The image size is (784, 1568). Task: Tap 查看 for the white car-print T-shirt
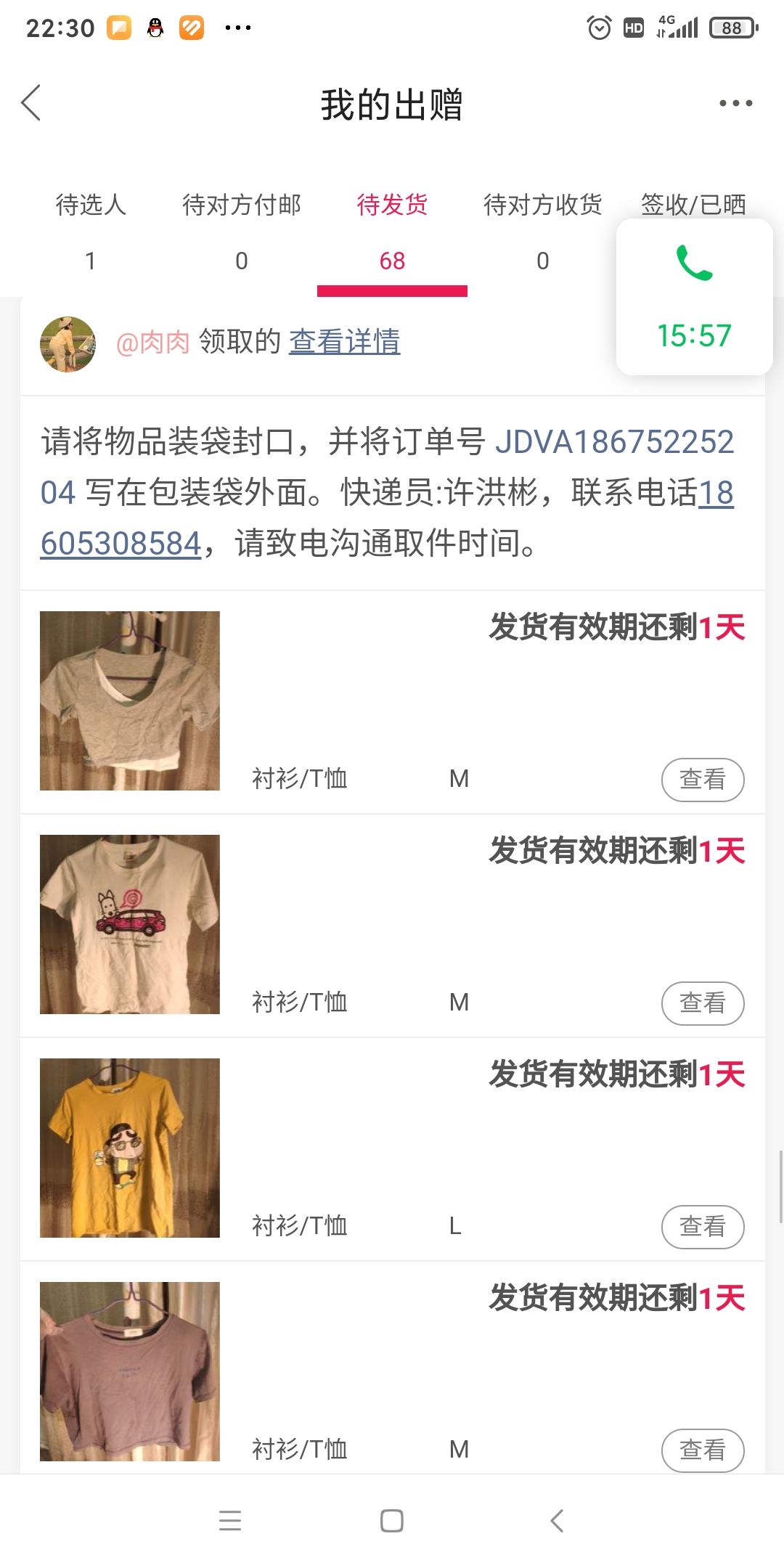click(703, 1003)
